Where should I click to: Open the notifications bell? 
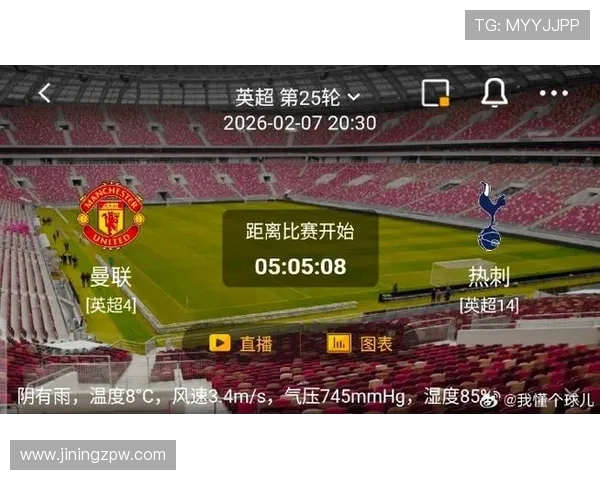pyautogui.click(x=494, y=93)
